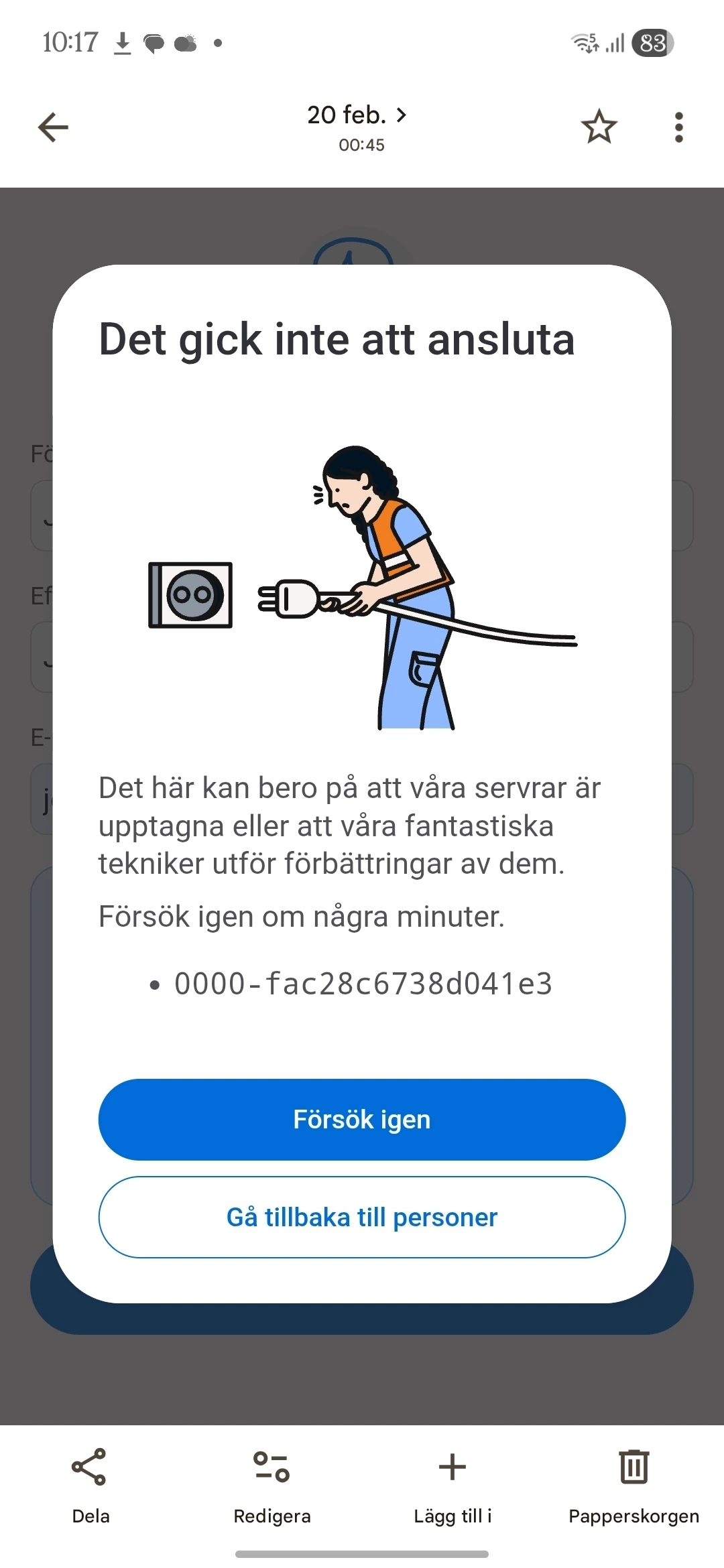
Task: Tap Lägg till i to add the image
Action: point(452,1484)
